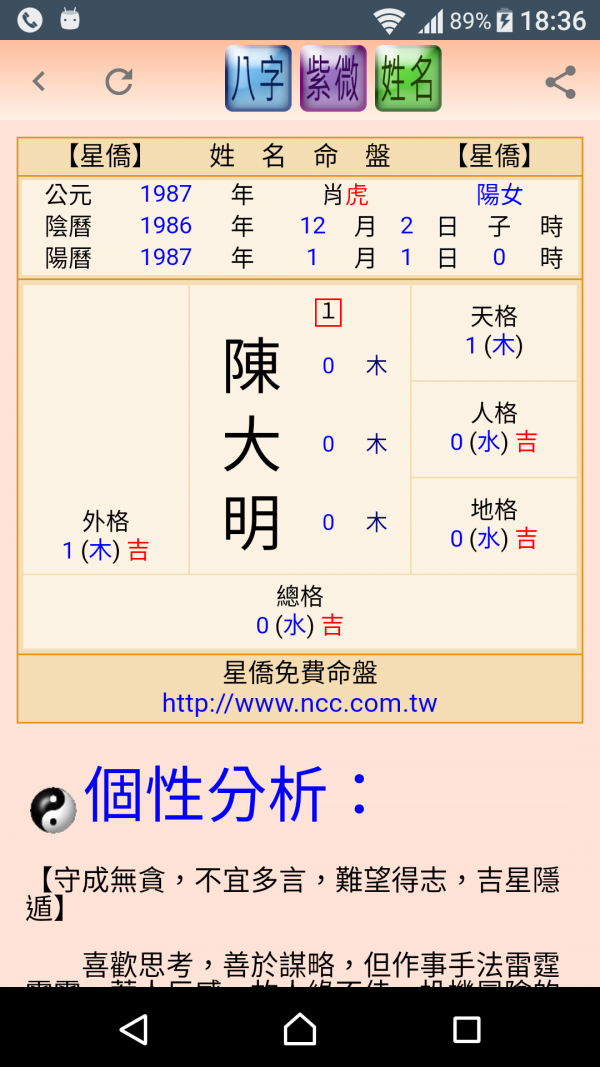The height and width of the screenshot is (1067, 600).
Task: Share this name chart
Action: click(560, 82)
